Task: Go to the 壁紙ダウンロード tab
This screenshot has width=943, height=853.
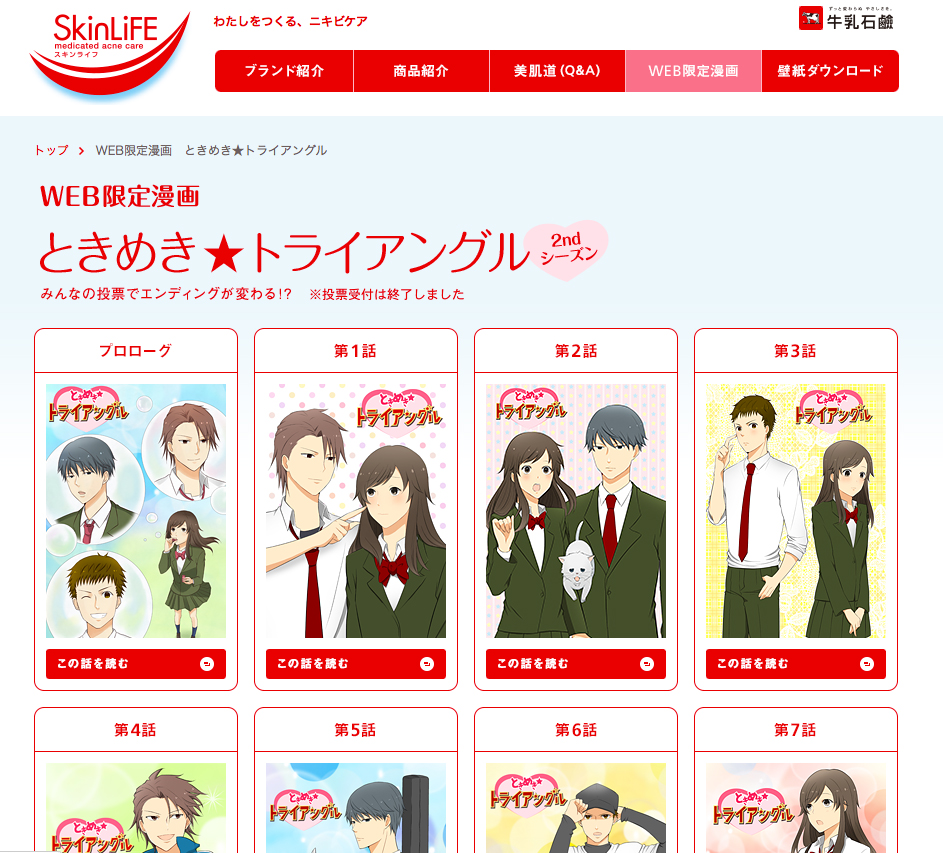Action: (x=830, y=71)
